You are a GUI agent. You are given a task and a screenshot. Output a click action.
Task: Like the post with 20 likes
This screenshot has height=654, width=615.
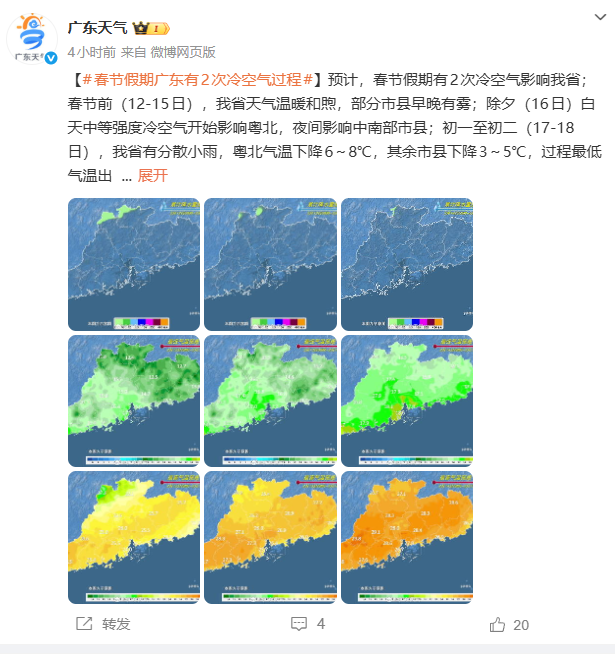click(510, 624)
